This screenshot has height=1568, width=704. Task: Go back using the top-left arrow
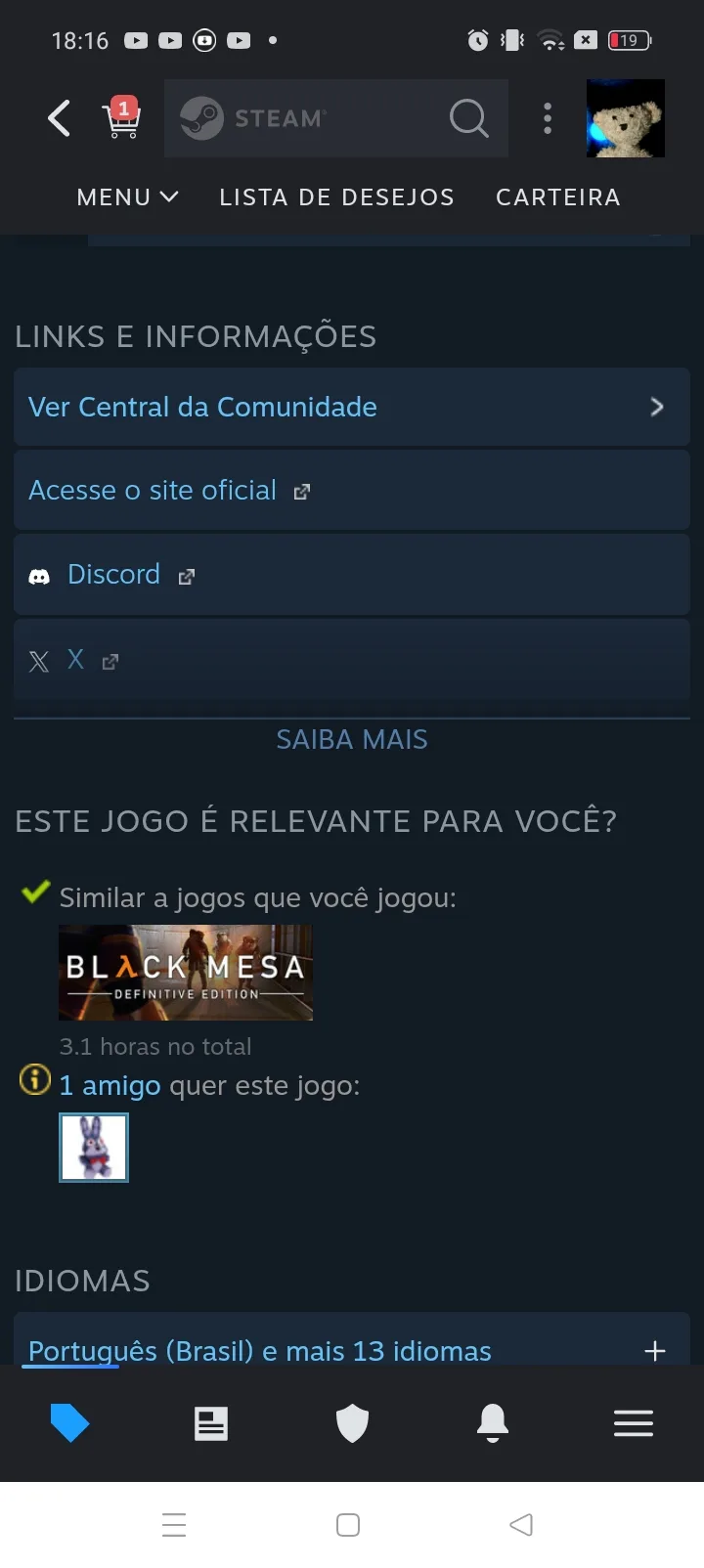(60, 119)
